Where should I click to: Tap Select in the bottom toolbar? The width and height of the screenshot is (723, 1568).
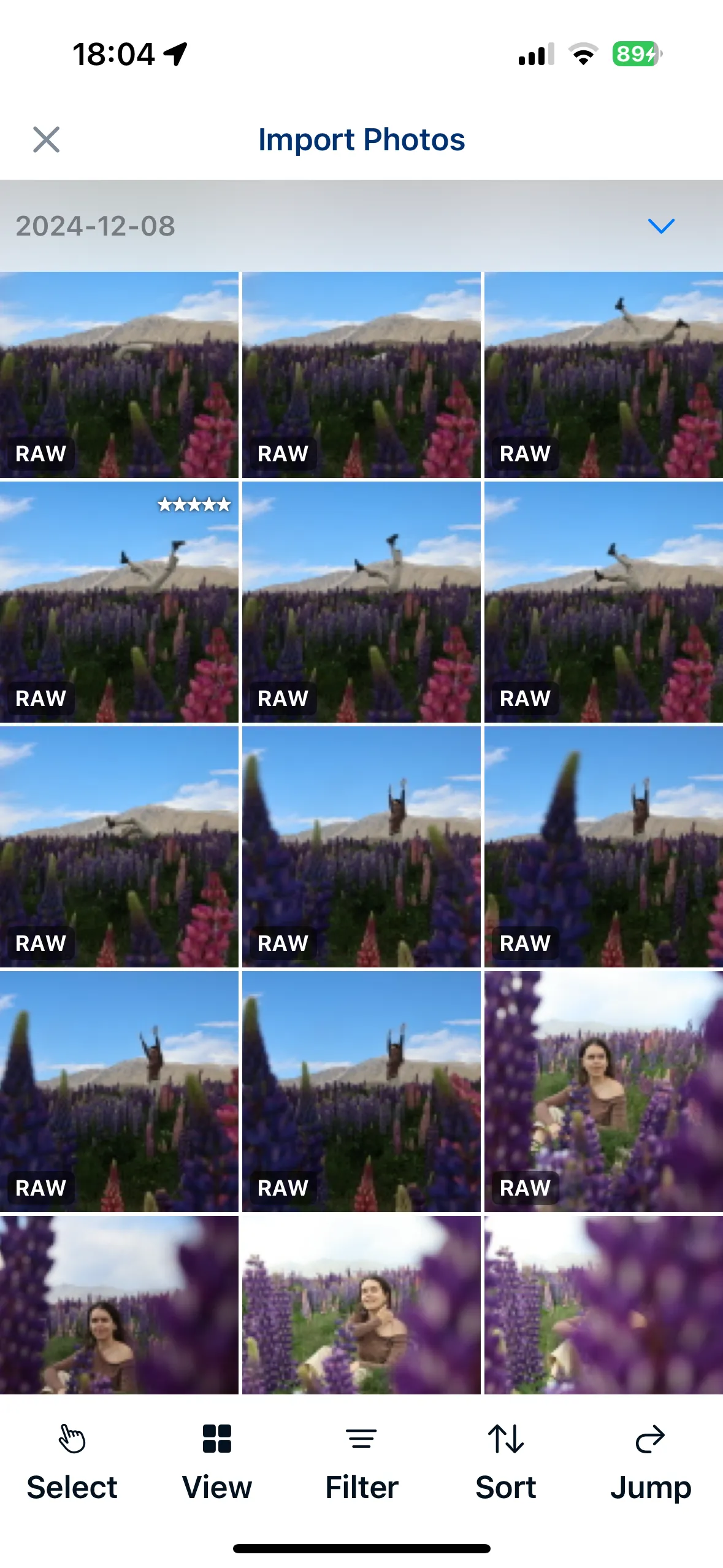click(x=72, y=1462)
